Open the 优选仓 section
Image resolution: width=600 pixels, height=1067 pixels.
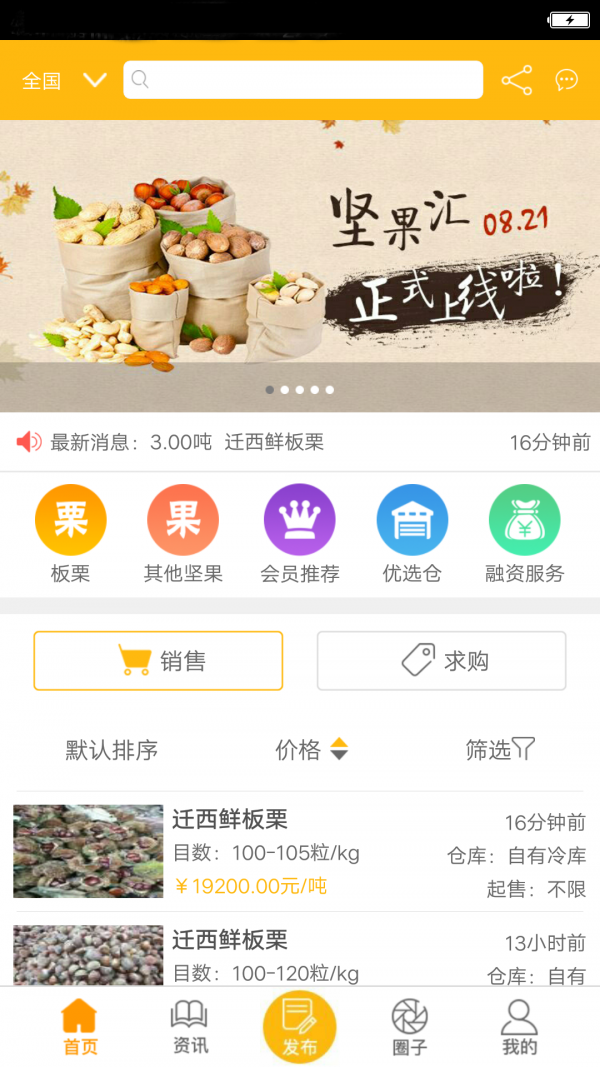(412, 534)
